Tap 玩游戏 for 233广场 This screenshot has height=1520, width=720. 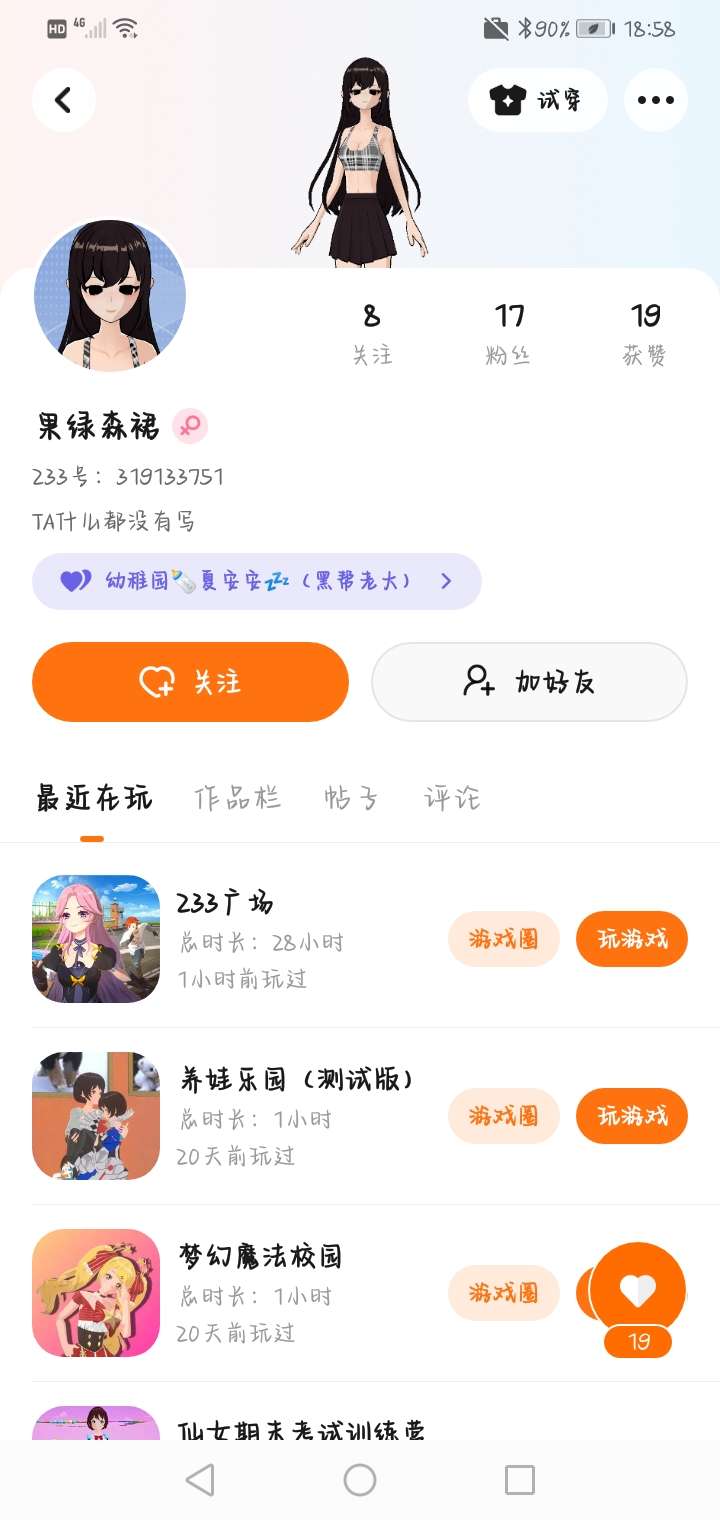click(631, 939)
